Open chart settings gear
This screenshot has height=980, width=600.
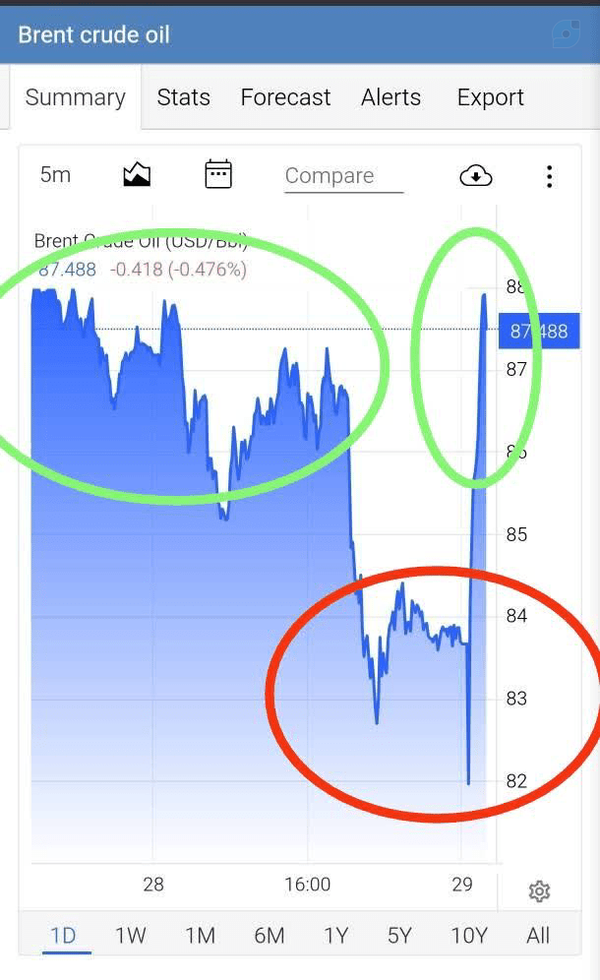click(539, 891)
